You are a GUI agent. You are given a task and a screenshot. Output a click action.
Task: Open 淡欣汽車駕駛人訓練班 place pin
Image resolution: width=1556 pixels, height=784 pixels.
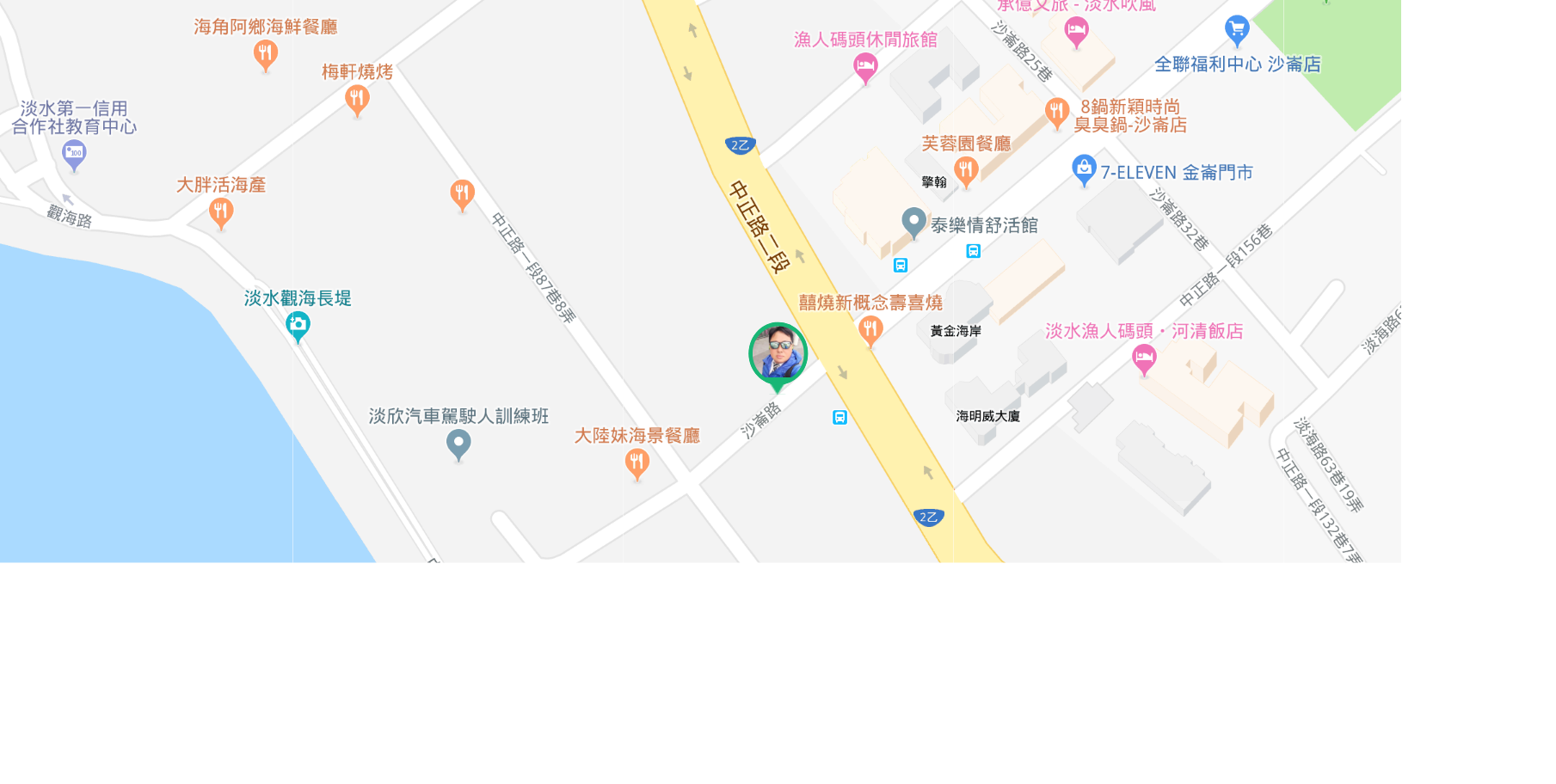tap(458, 444)
